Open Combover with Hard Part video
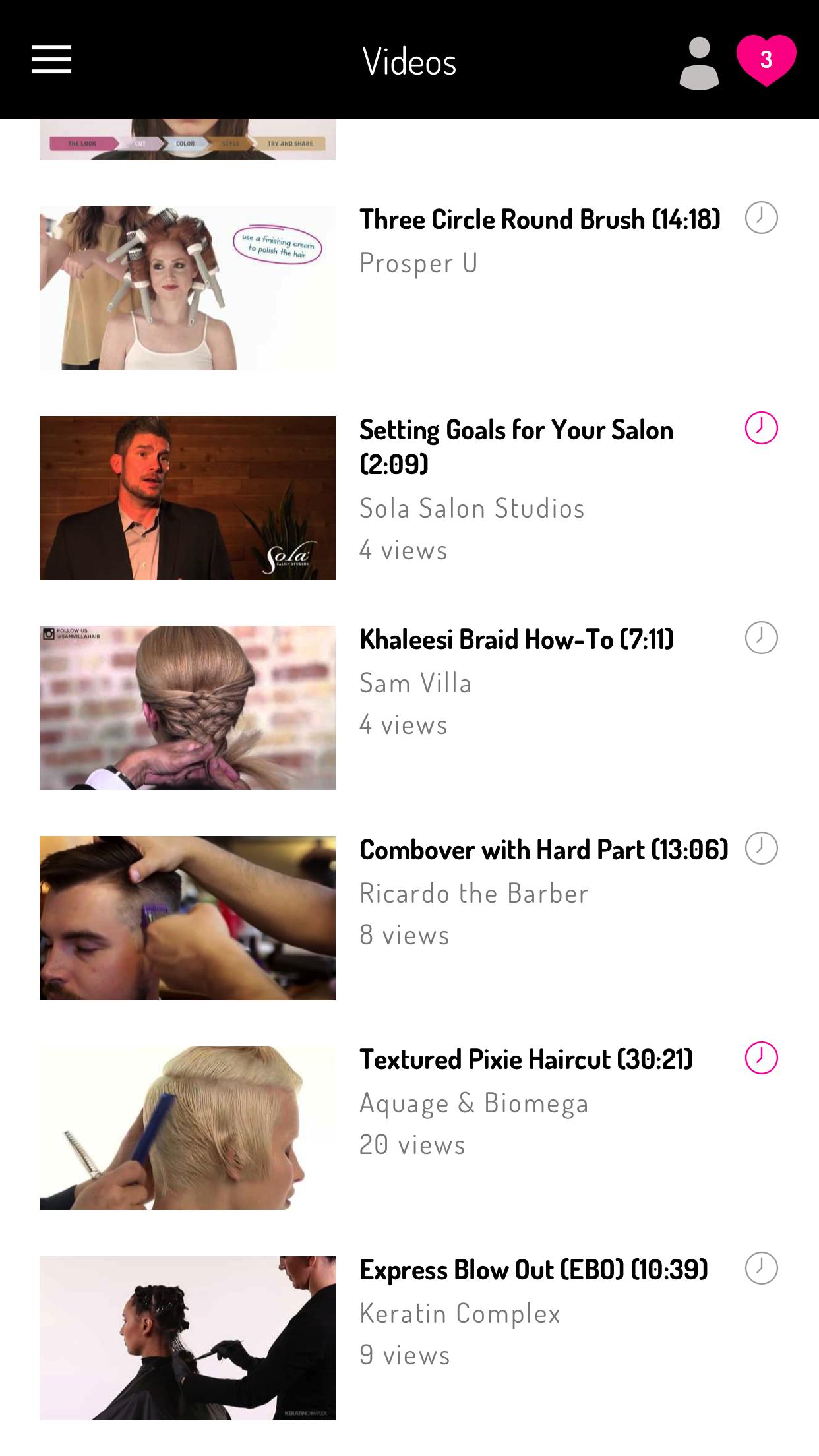Image resolution: width=819 pixels, height=1456 pixels. 187,918
